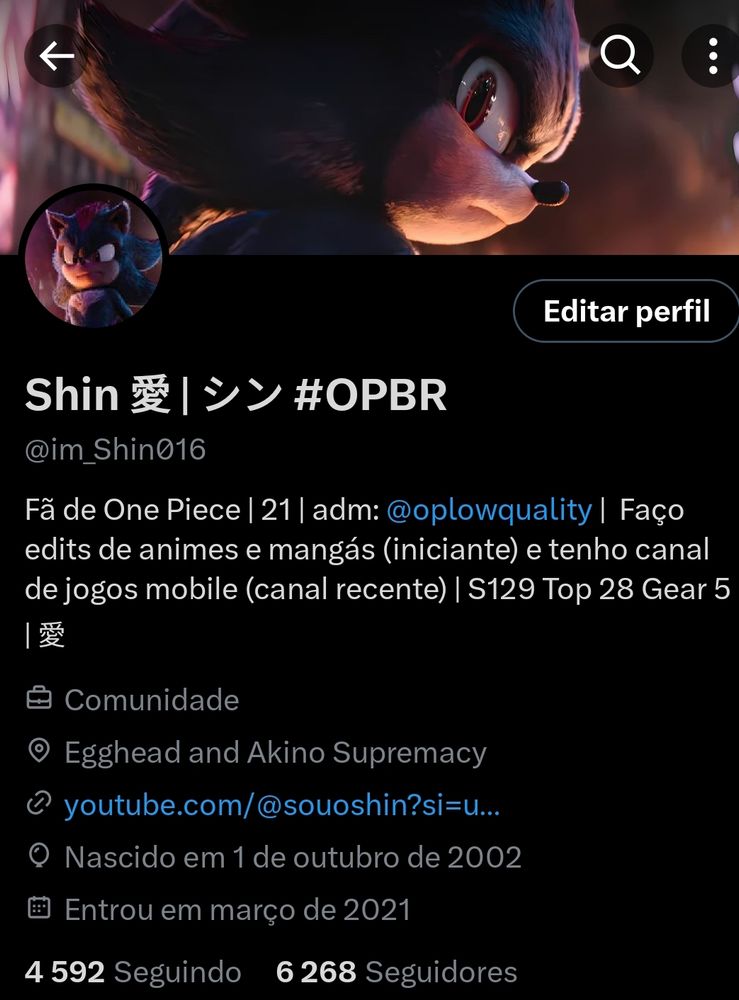Open the @oplowquality mention link
The image size is (739, 1000).
tap(489, 510)
